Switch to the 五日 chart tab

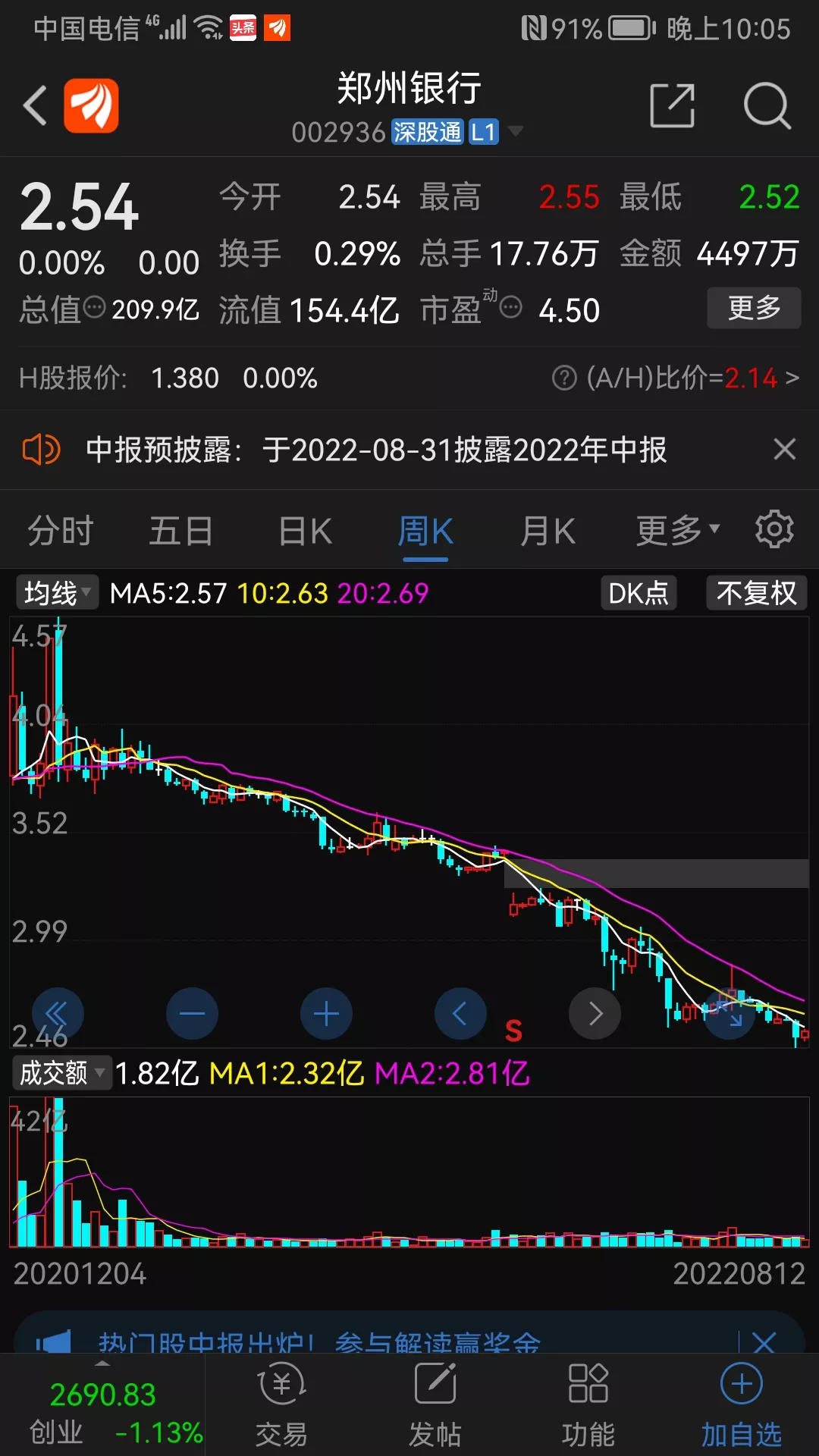coord(180,530)
